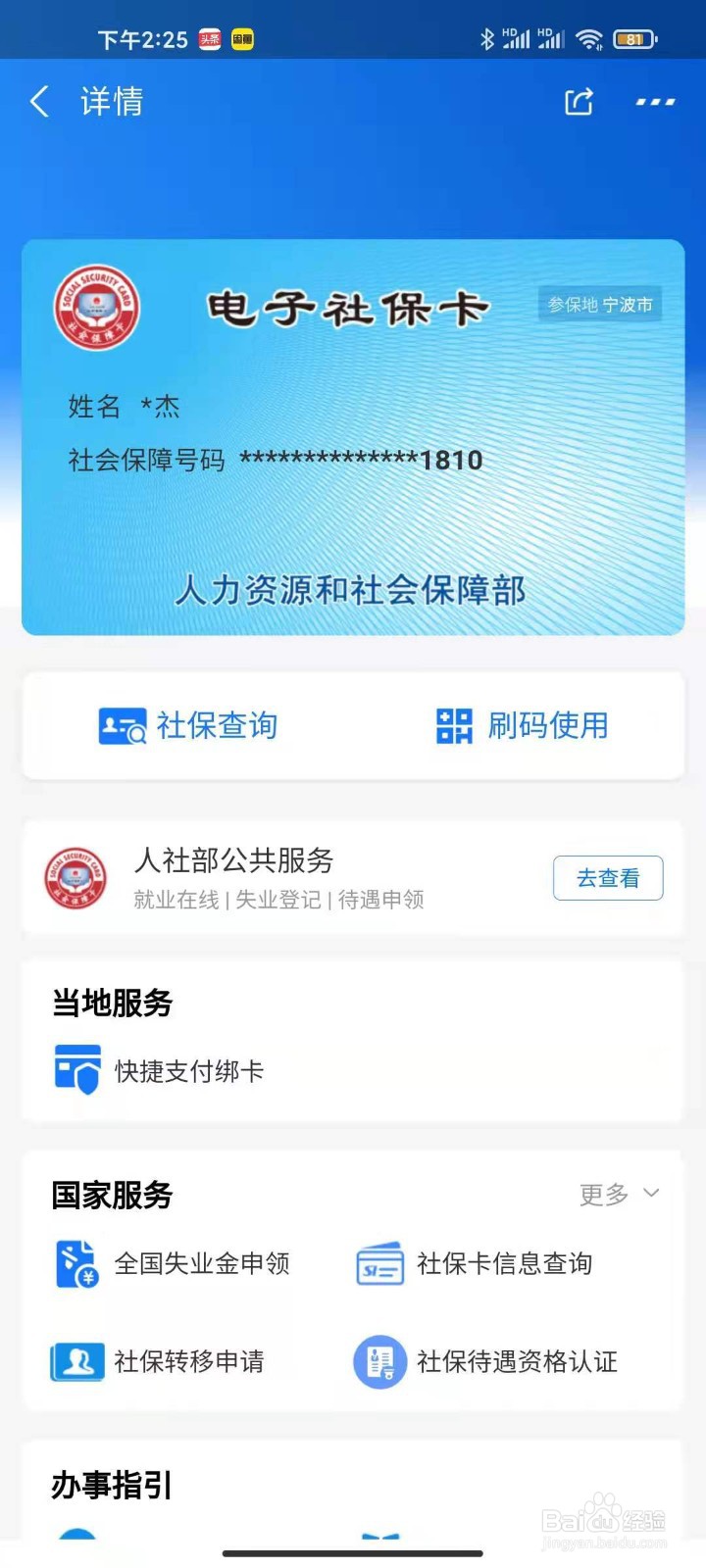Select the 详情 title in the header
This screenshot has width=706, height=1568.
click(x=111, y=102)
